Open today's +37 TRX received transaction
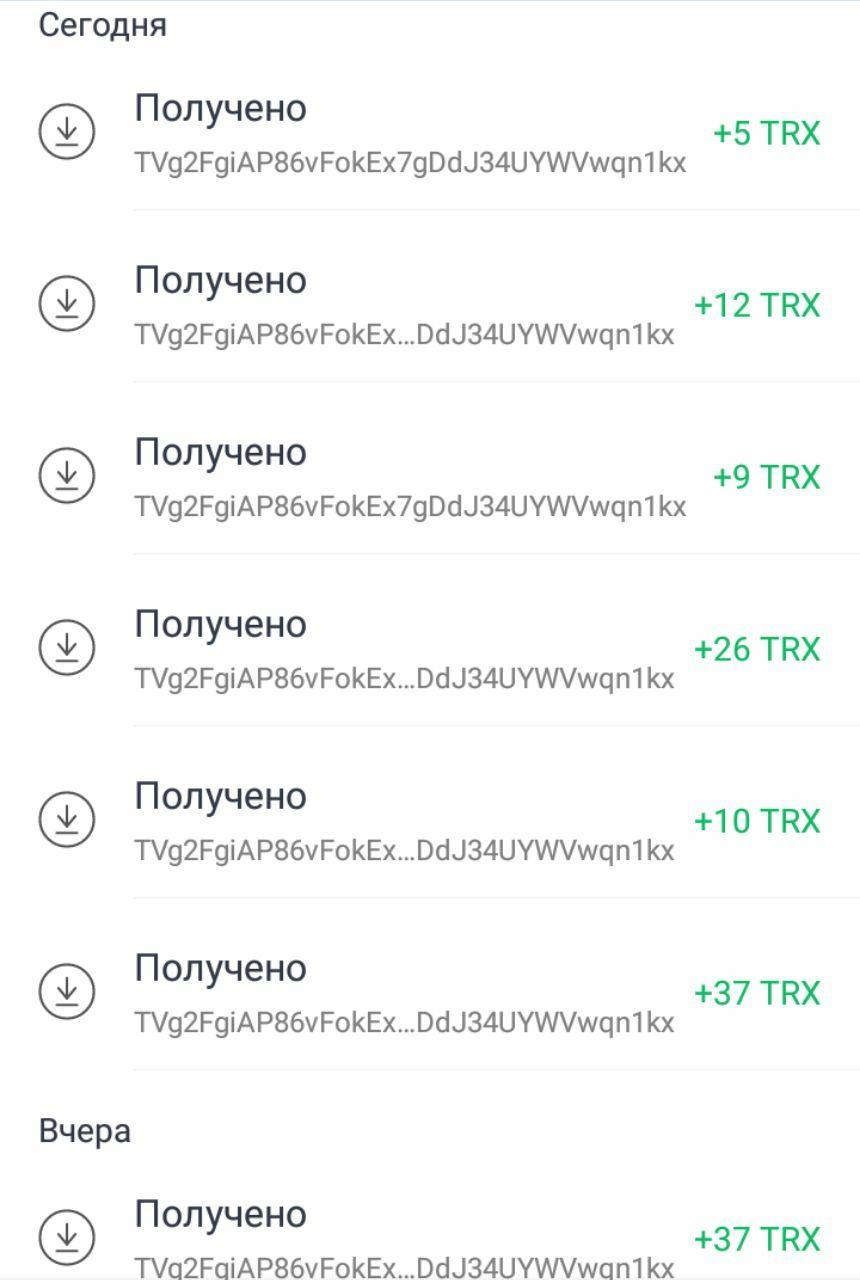Image resolution: width=860 pixels, height=1280 pixels. pos(430,993)
